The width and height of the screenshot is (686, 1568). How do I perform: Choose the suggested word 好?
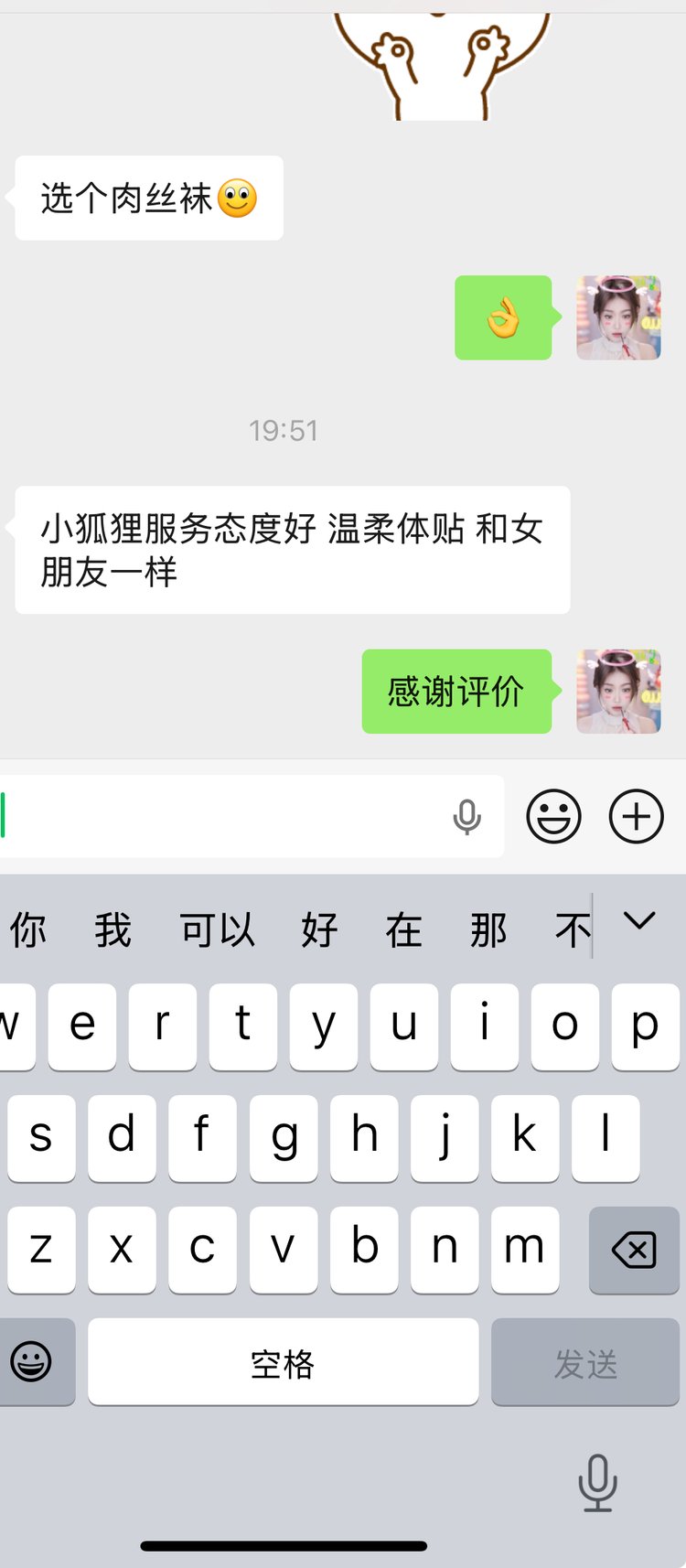point(319,930)
